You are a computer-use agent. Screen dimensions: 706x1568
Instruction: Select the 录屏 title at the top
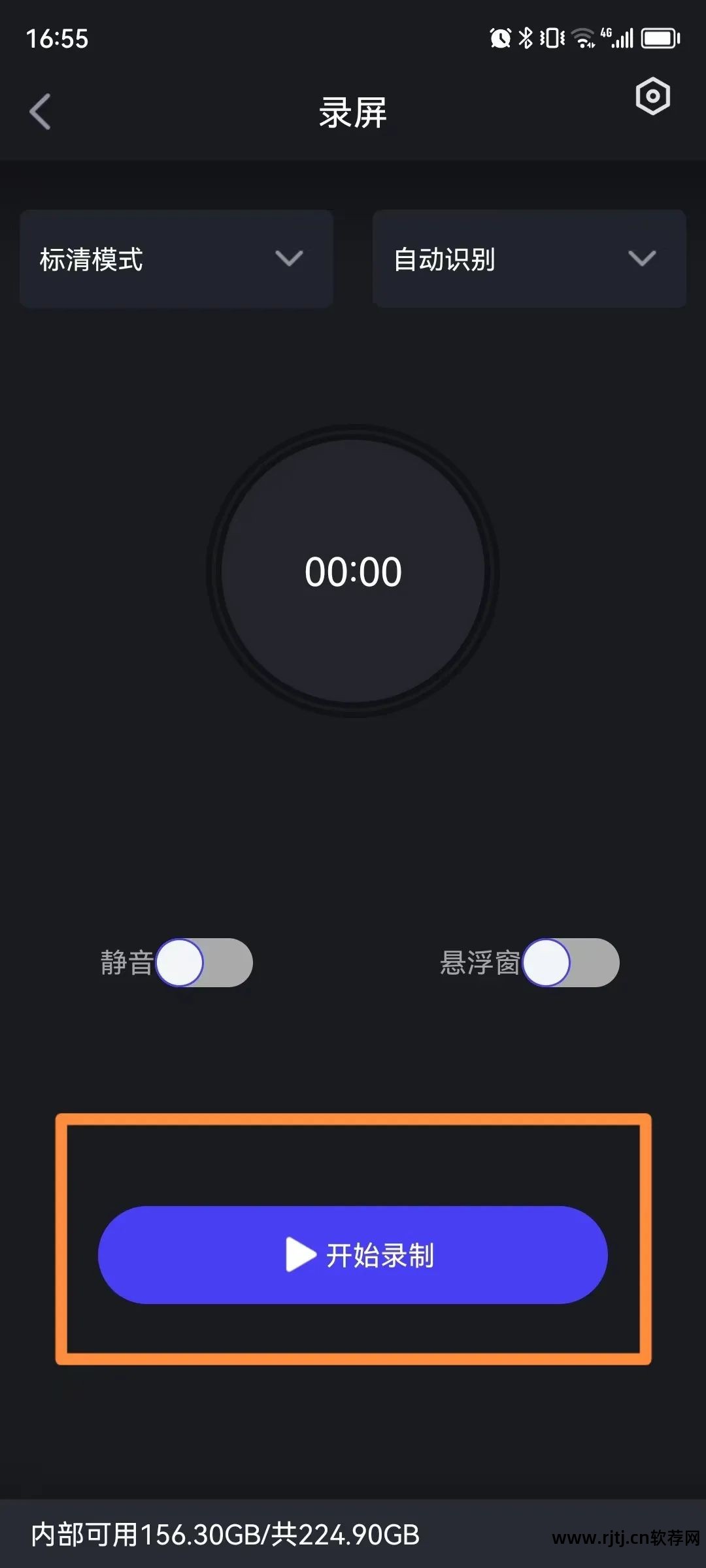[x=353, y=112]
